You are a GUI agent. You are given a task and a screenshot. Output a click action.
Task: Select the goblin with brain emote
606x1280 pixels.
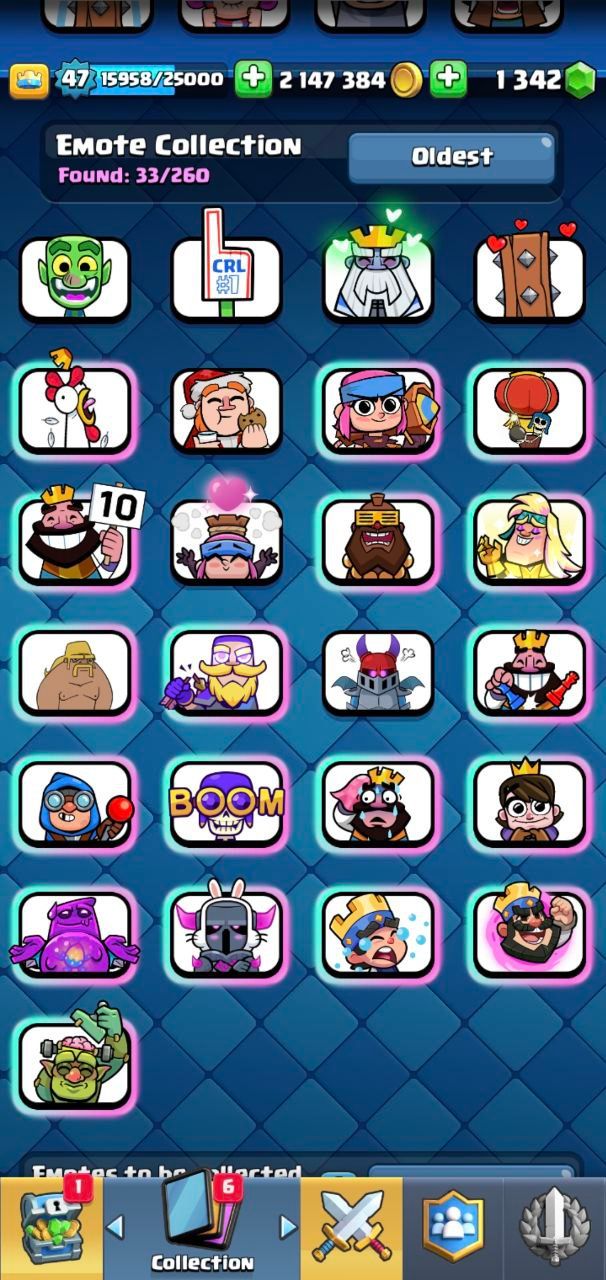pyautogui.click(x=75, y=1063)
